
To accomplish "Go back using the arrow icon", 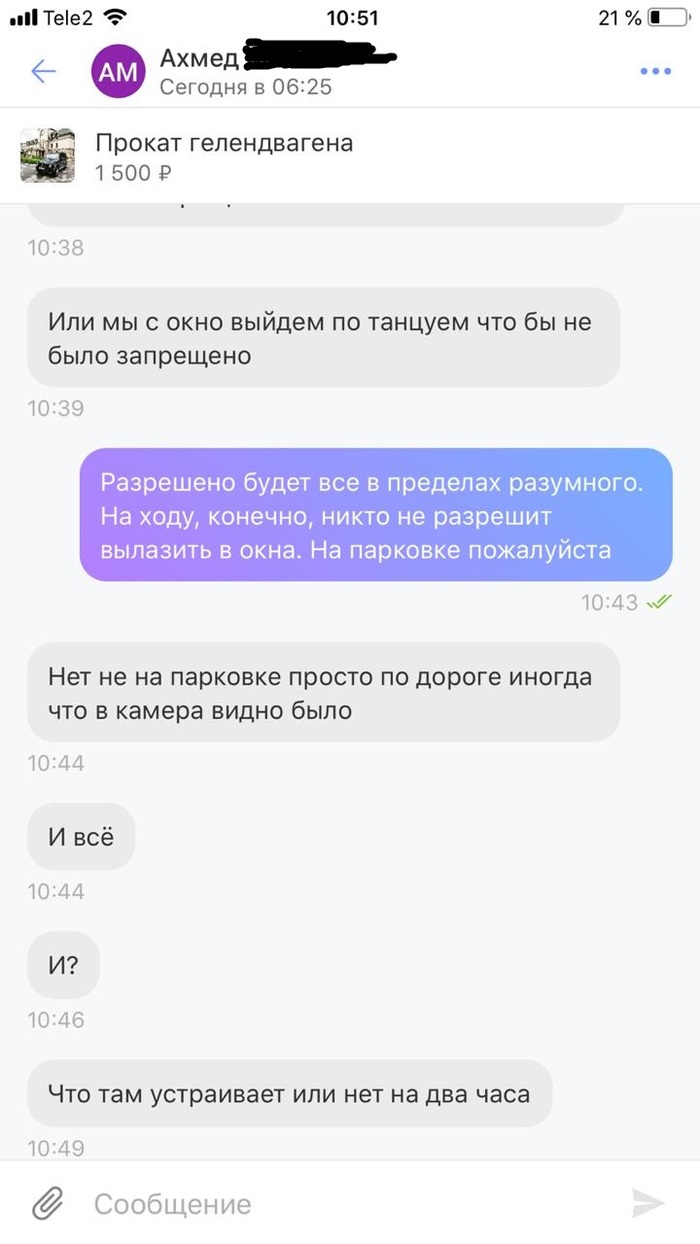I will [44, 71].
